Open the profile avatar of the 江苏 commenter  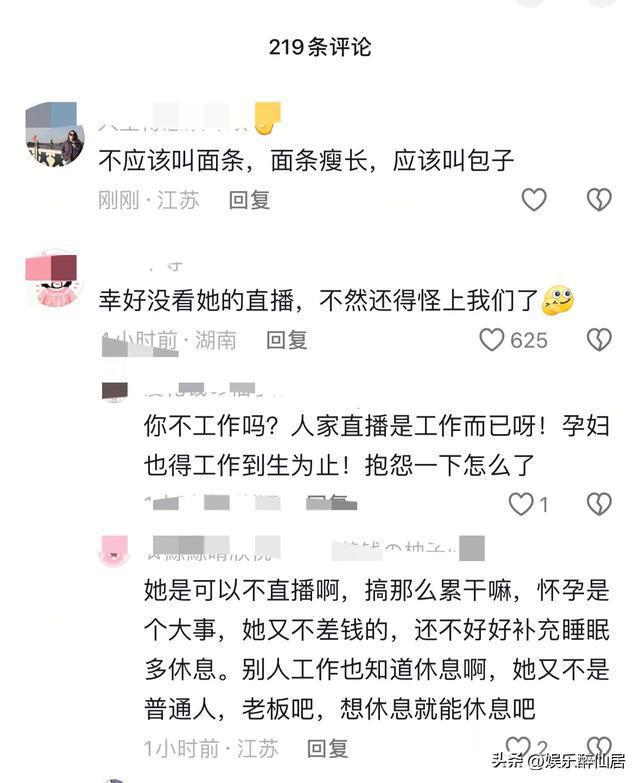[54, 135]
